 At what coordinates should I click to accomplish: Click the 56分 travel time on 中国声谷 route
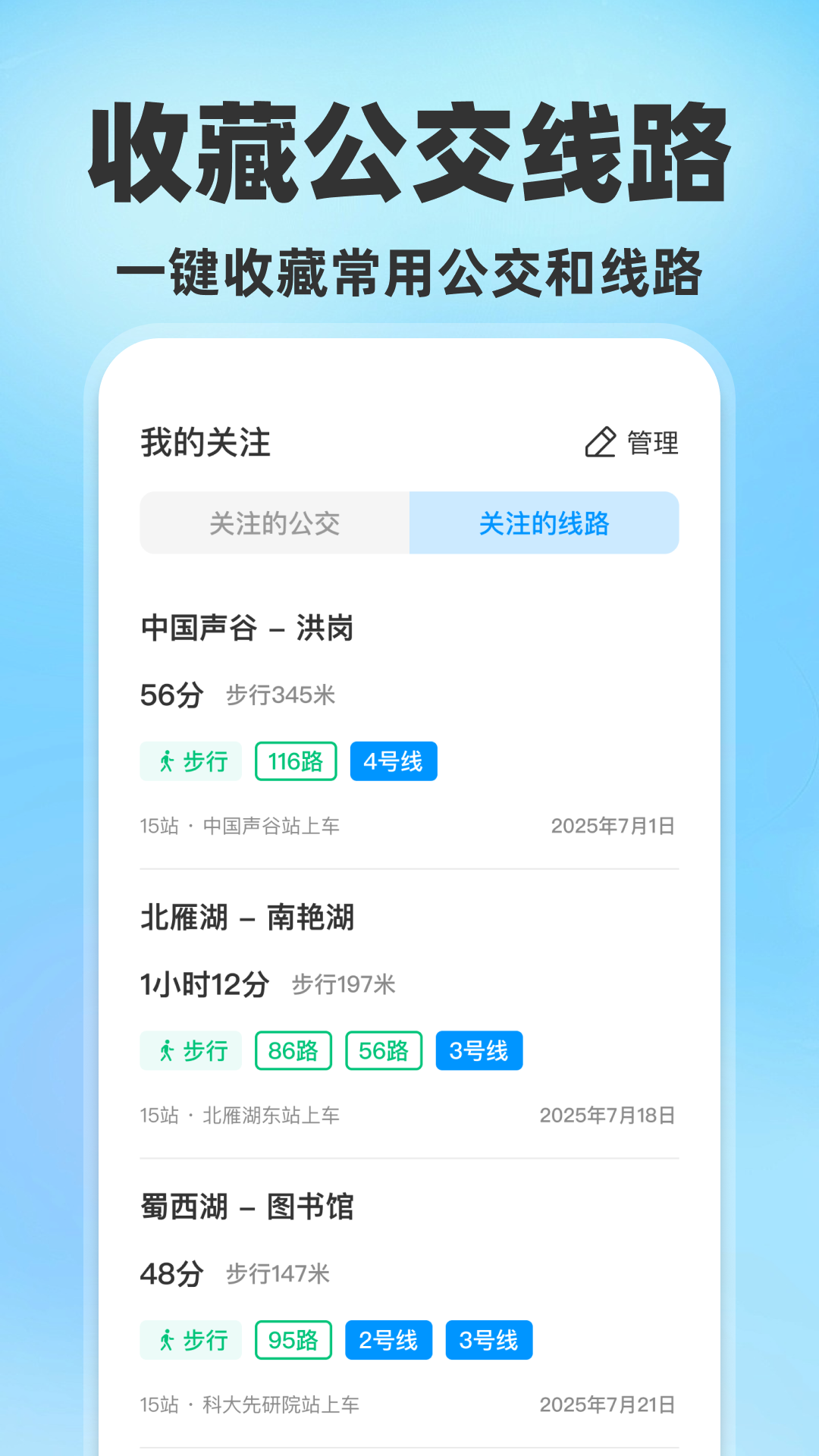tap(171, 692)
